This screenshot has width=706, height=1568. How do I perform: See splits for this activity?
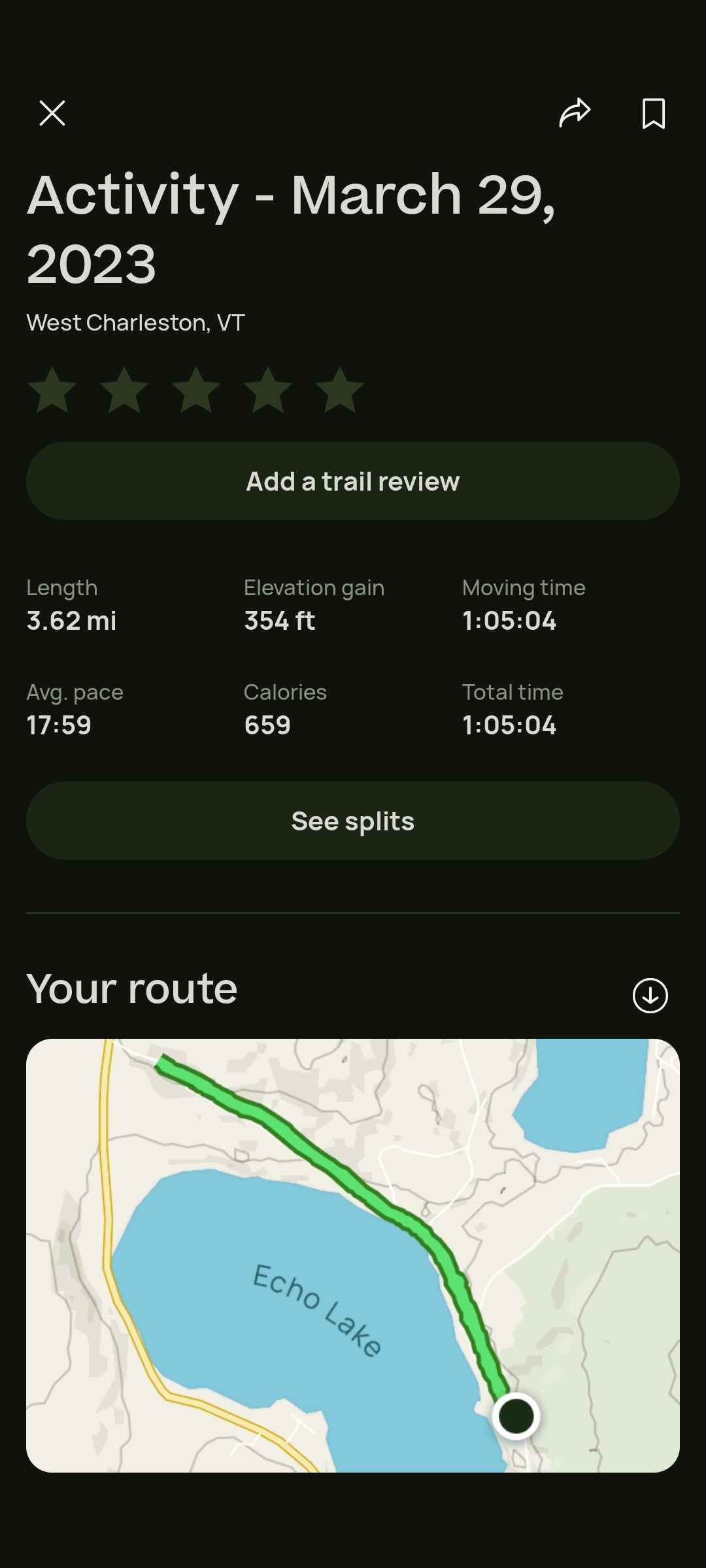[x=353, y=821]
